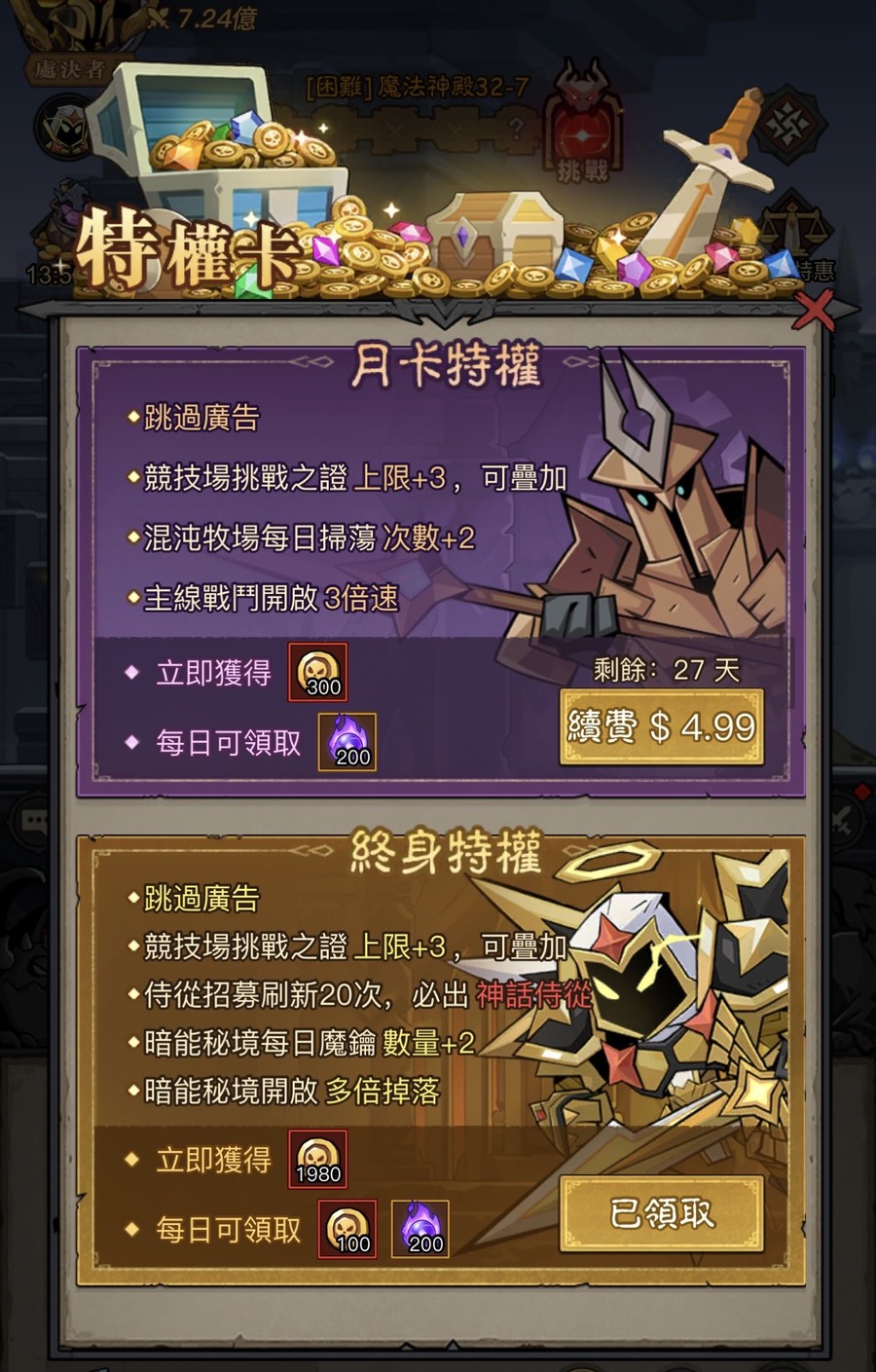View the 300 gold skull reward in 月卡特權
Screen dimensions: 876x1372
point(317,672)
